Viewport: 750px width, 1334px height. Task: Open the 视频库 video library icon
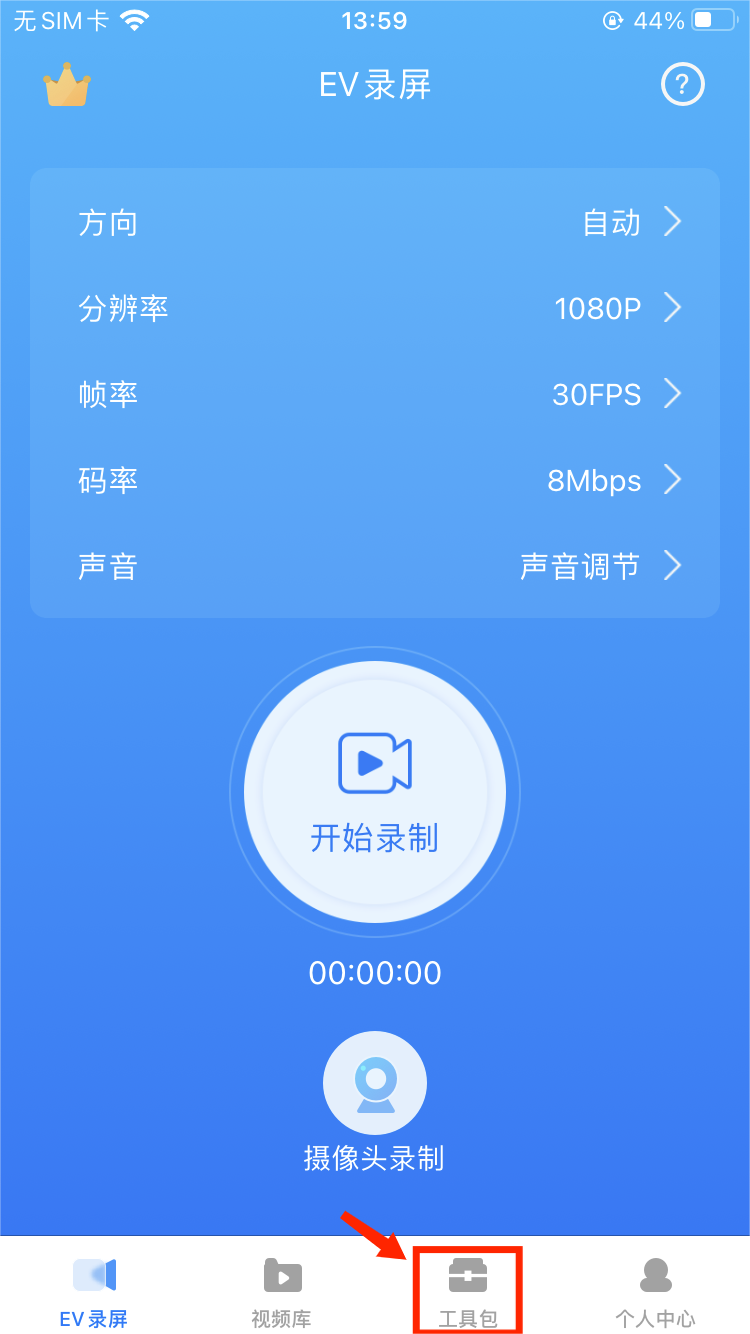pyautogui.click(x=282, y=1275)
